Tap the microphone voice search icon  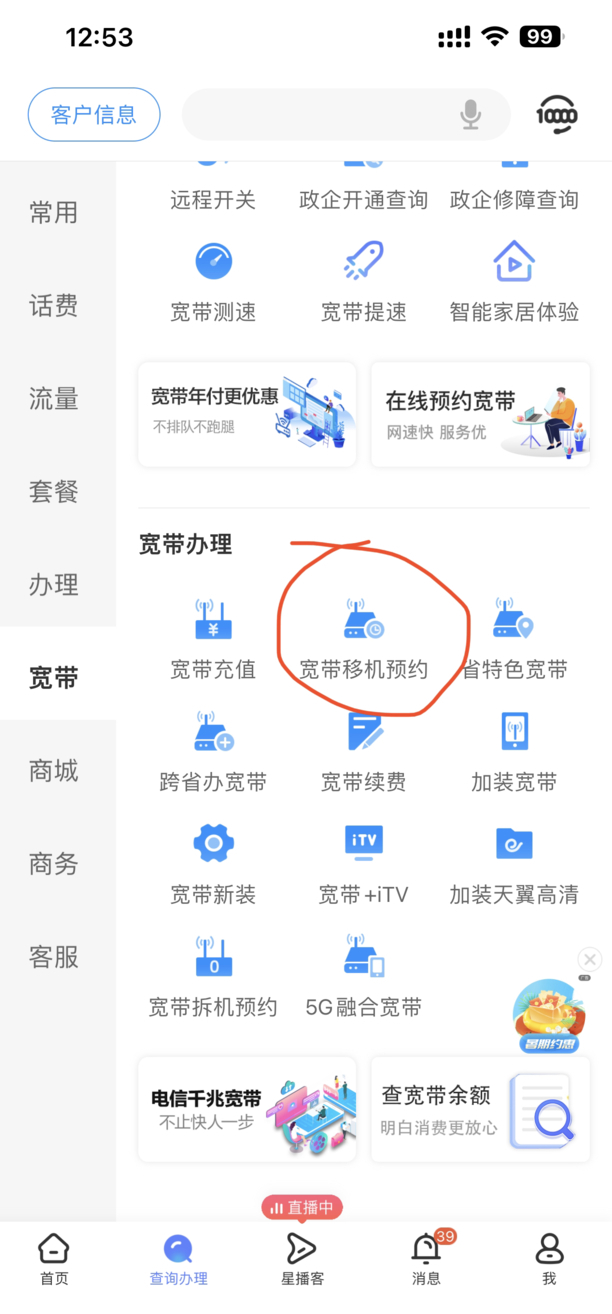point(470,114)
